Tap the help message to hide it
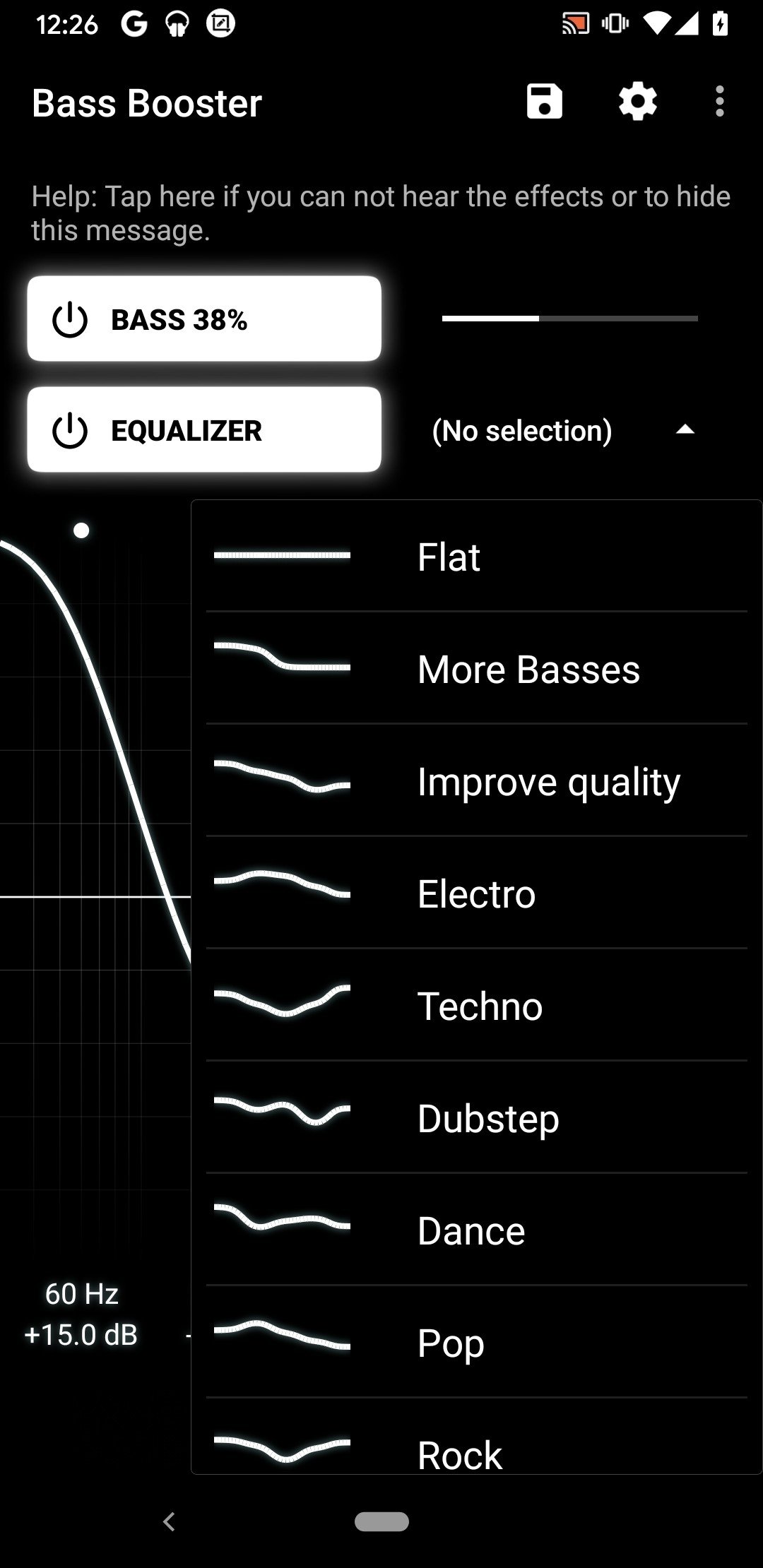Image resolution: width=763 pixels, height=1568 pixels. 381,213
